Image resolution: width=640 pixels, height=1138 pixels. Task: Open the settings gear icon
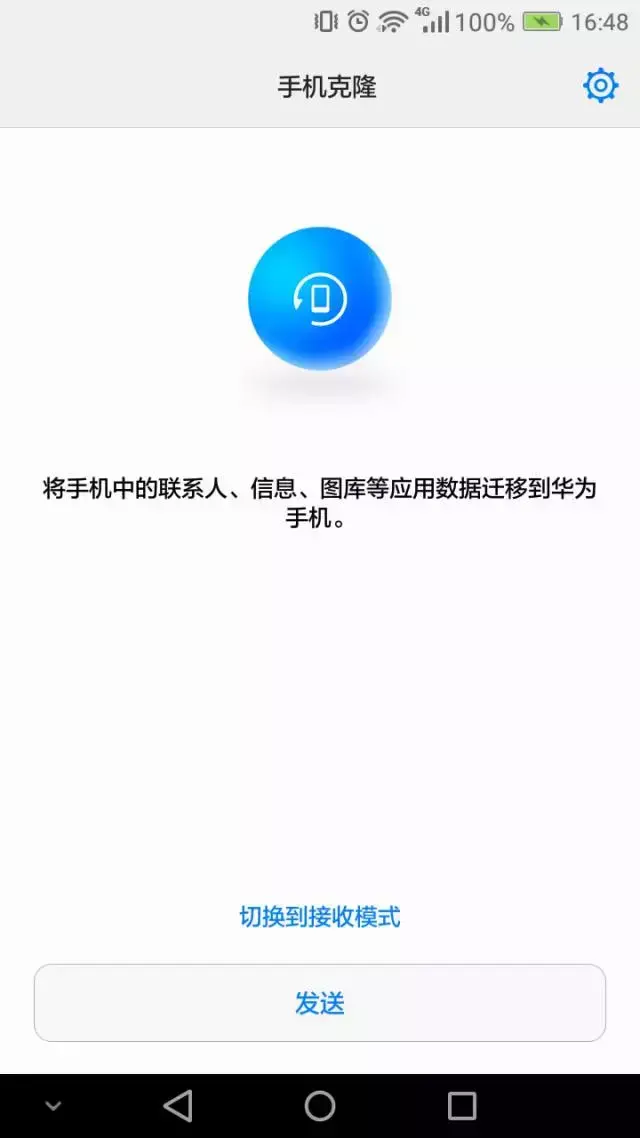tap(600, 86)
